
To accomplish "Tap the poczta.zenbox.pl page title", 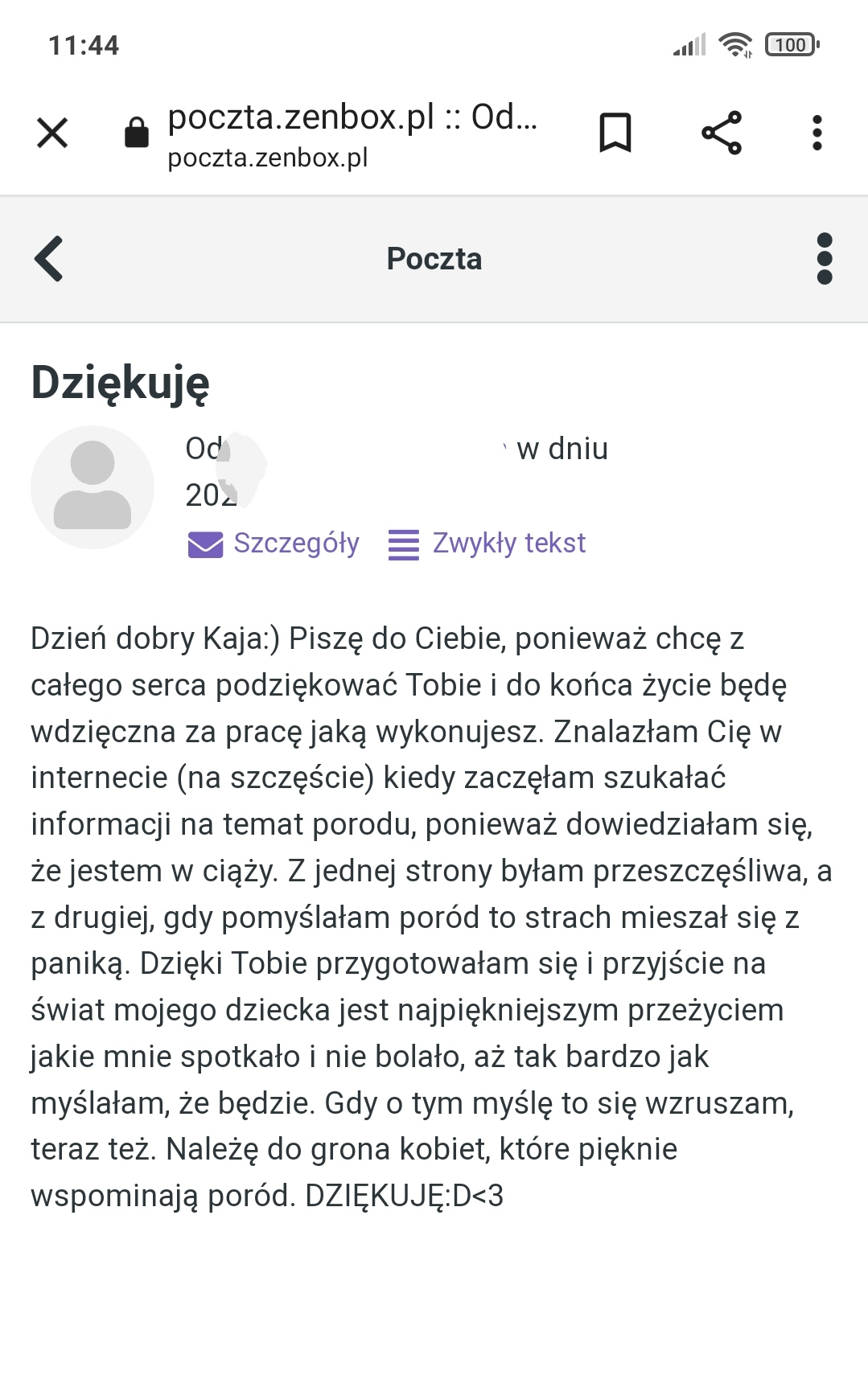I will pos(352,119).
